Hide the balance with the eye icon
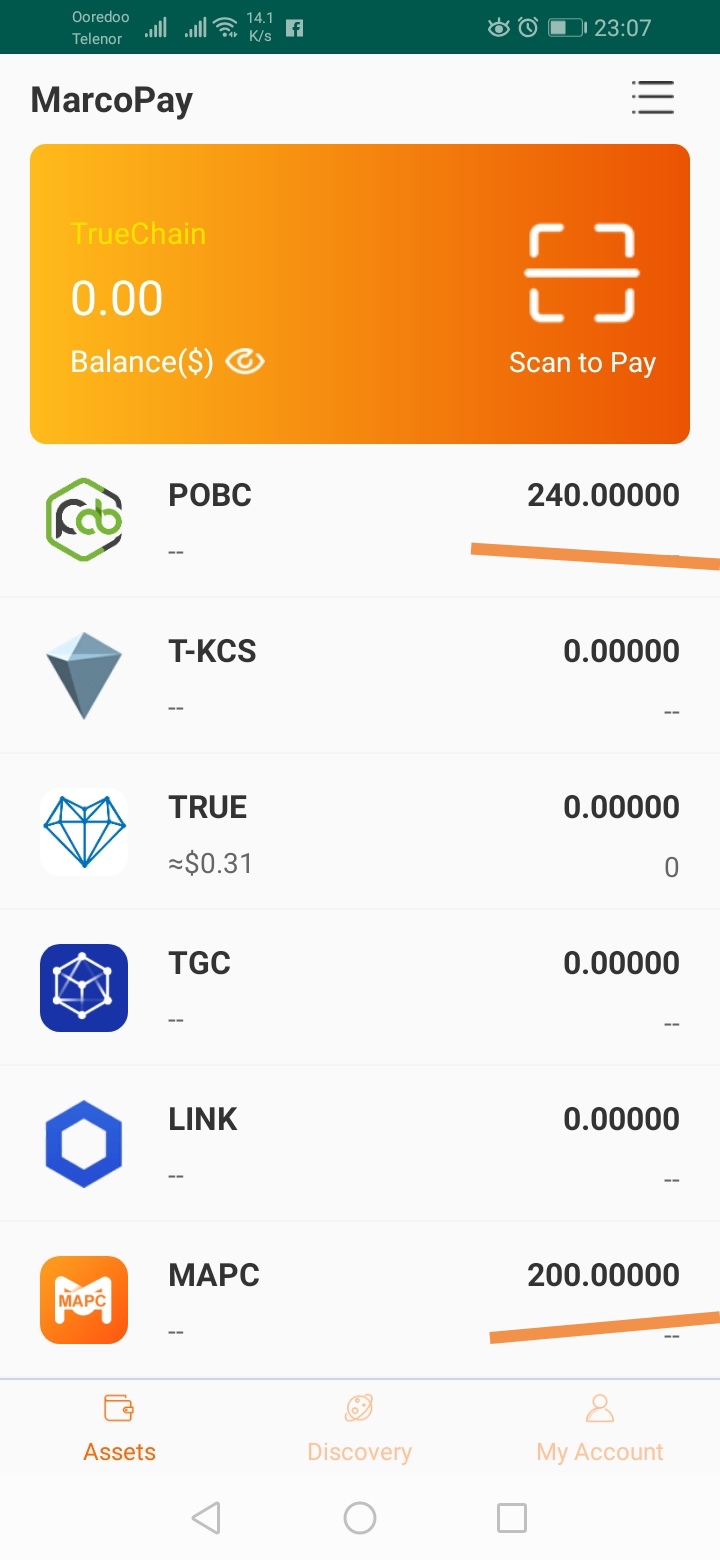The image size is (720, 1560). (245, 362)
